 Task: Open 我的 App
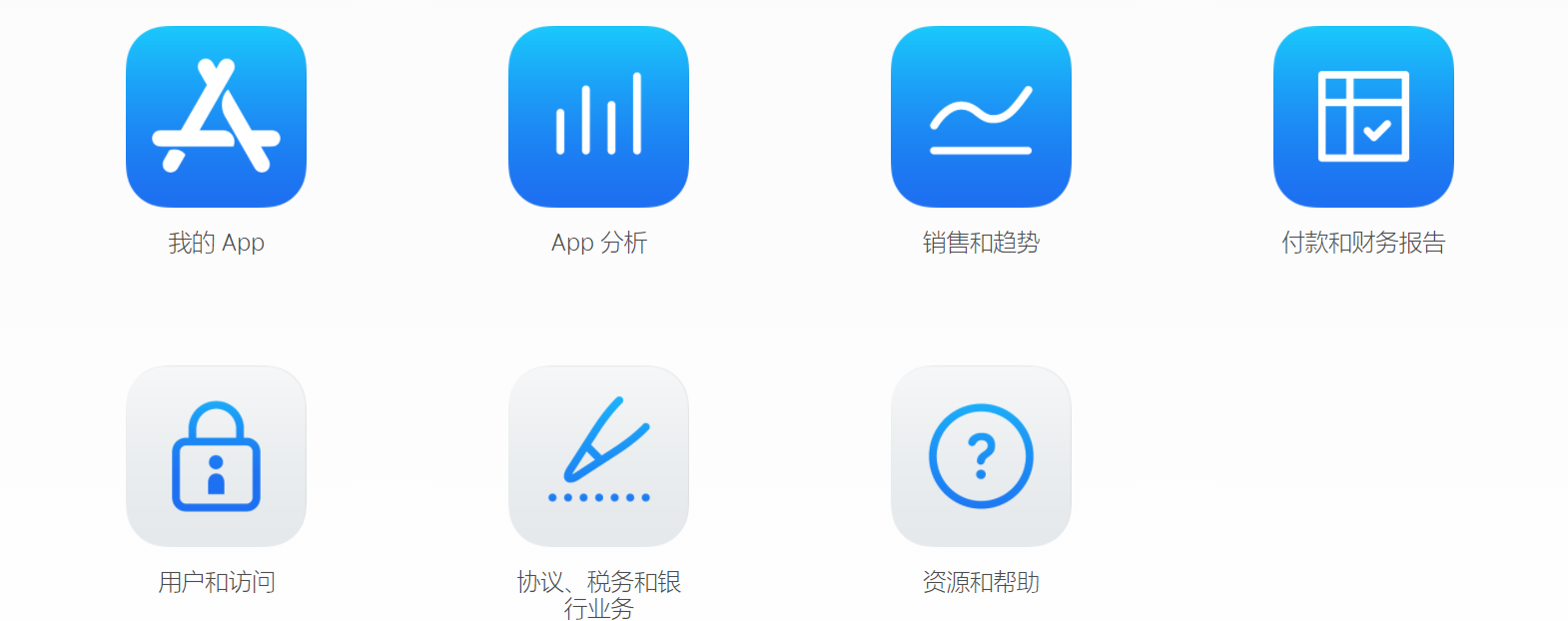(x=216, y=117)
